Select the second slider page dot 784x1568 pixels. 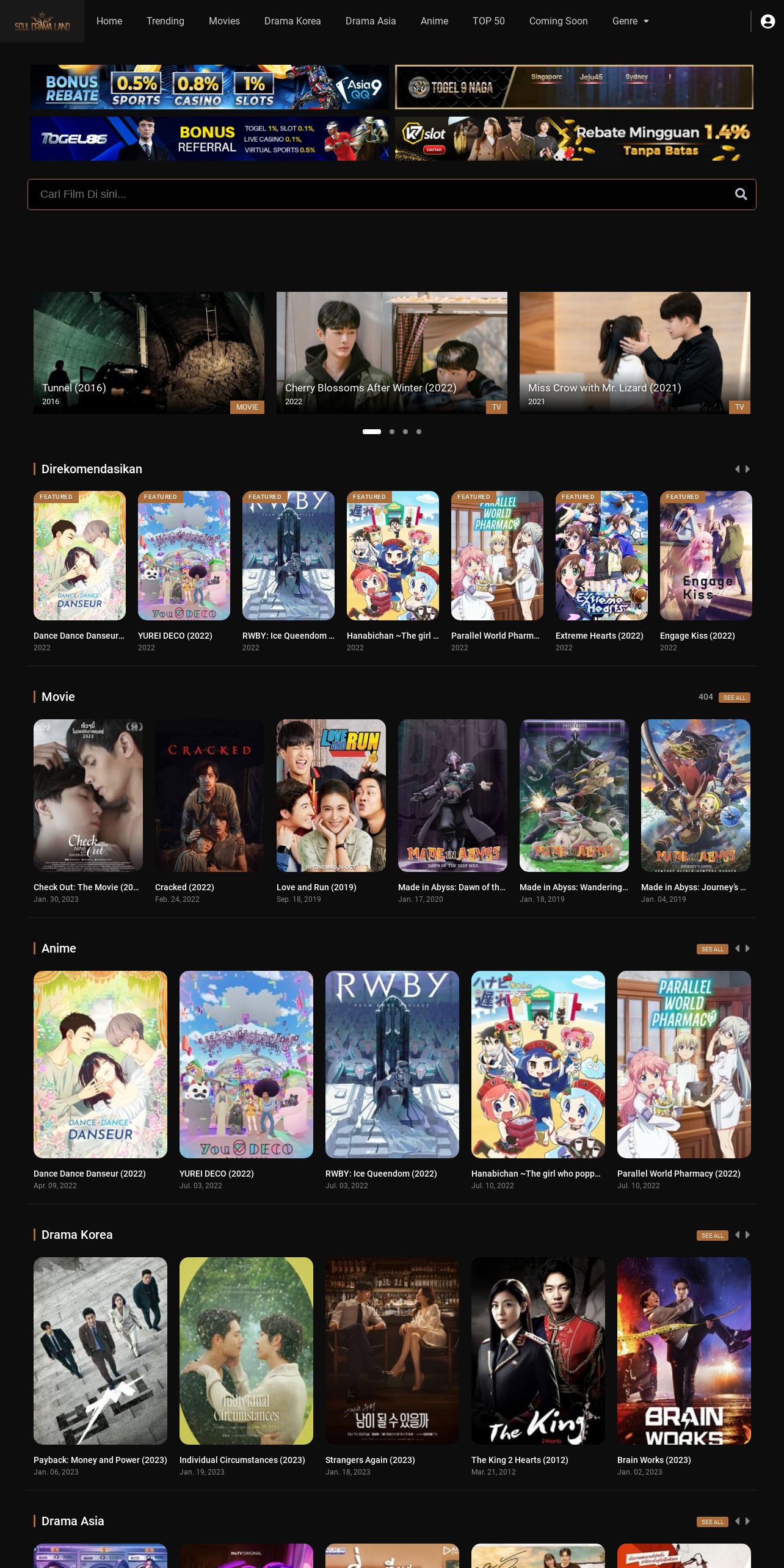[x=392, y=432]
